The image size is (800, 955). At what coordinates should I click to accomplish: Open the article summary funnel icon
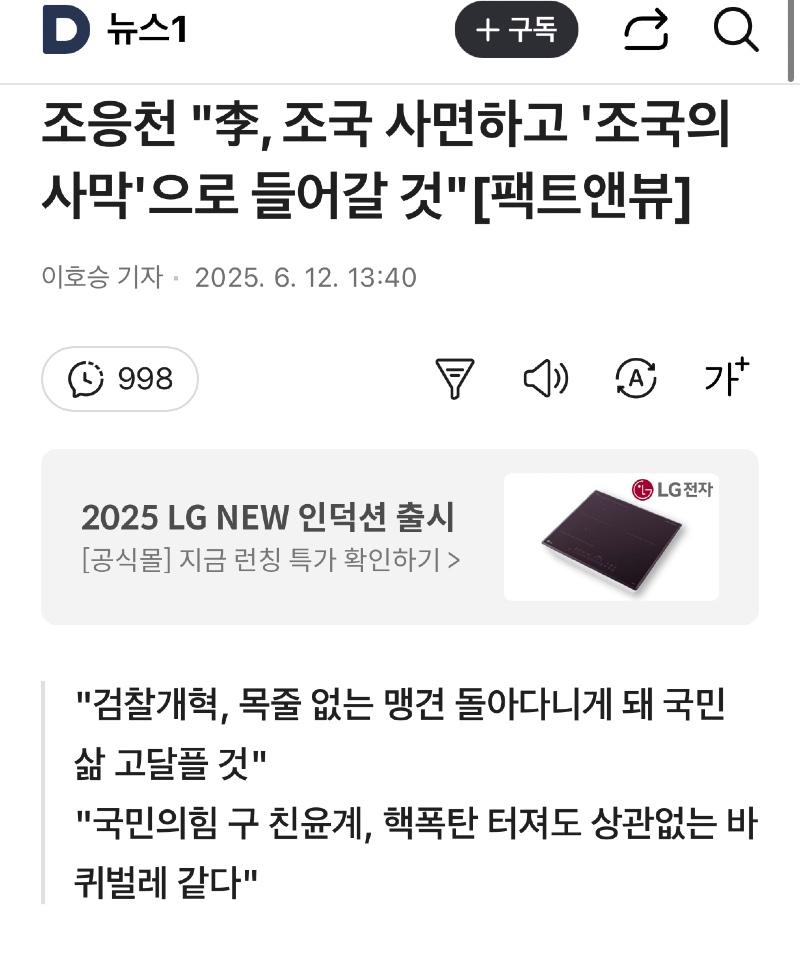pyautogui.click(x=454, y=379)
